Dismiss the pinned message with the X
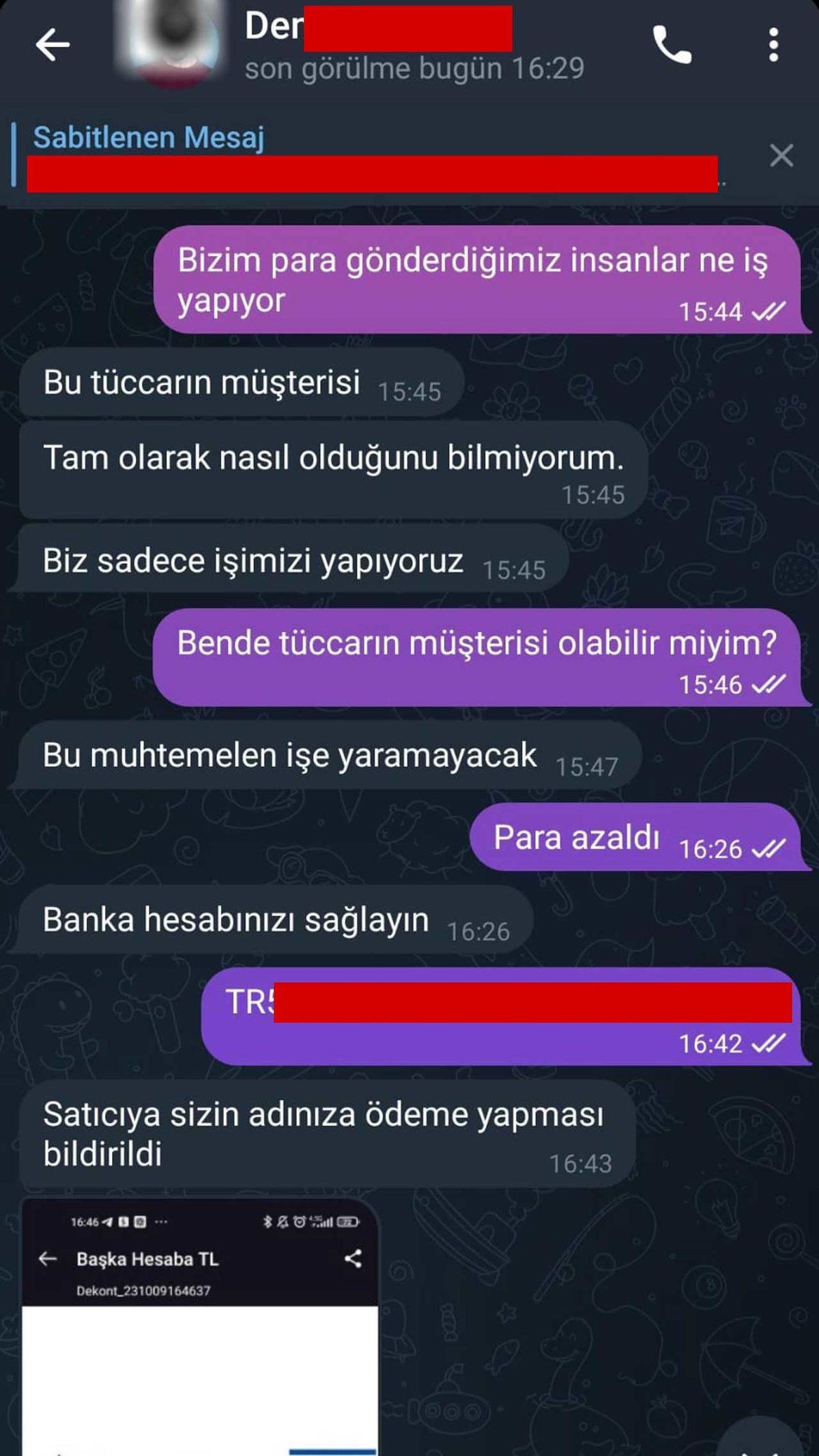This screenshot has height=1456, width=819. 782,156
